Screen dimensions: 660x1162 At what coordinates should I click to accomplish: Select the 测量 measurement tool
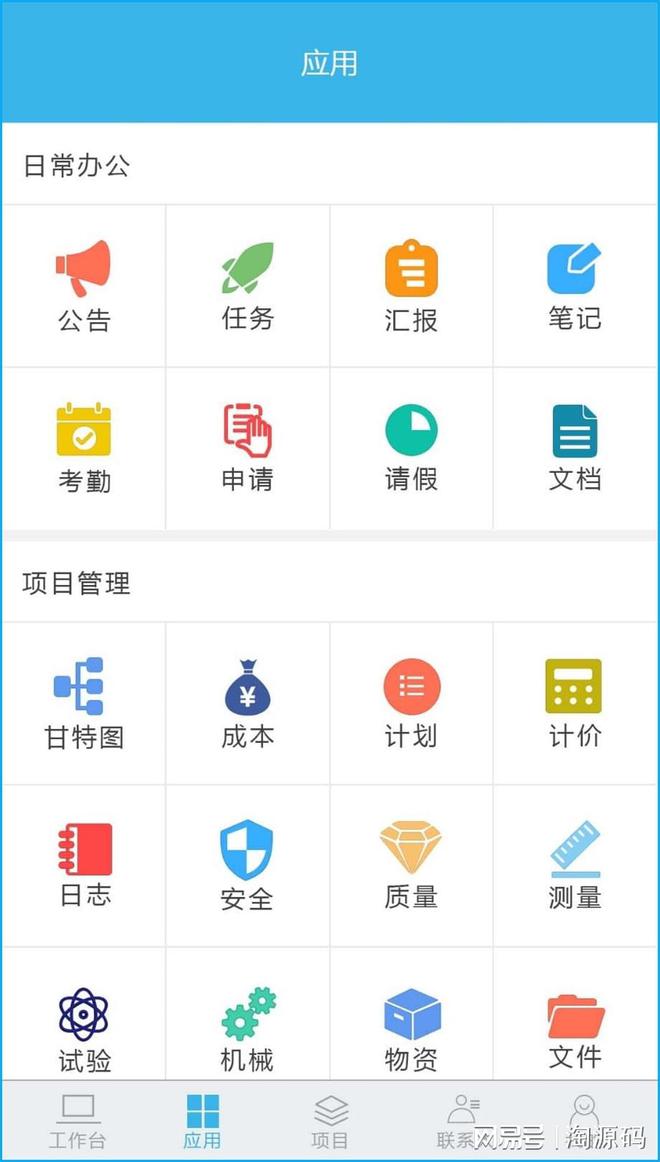pyautogui.click(x=575, y=865)
